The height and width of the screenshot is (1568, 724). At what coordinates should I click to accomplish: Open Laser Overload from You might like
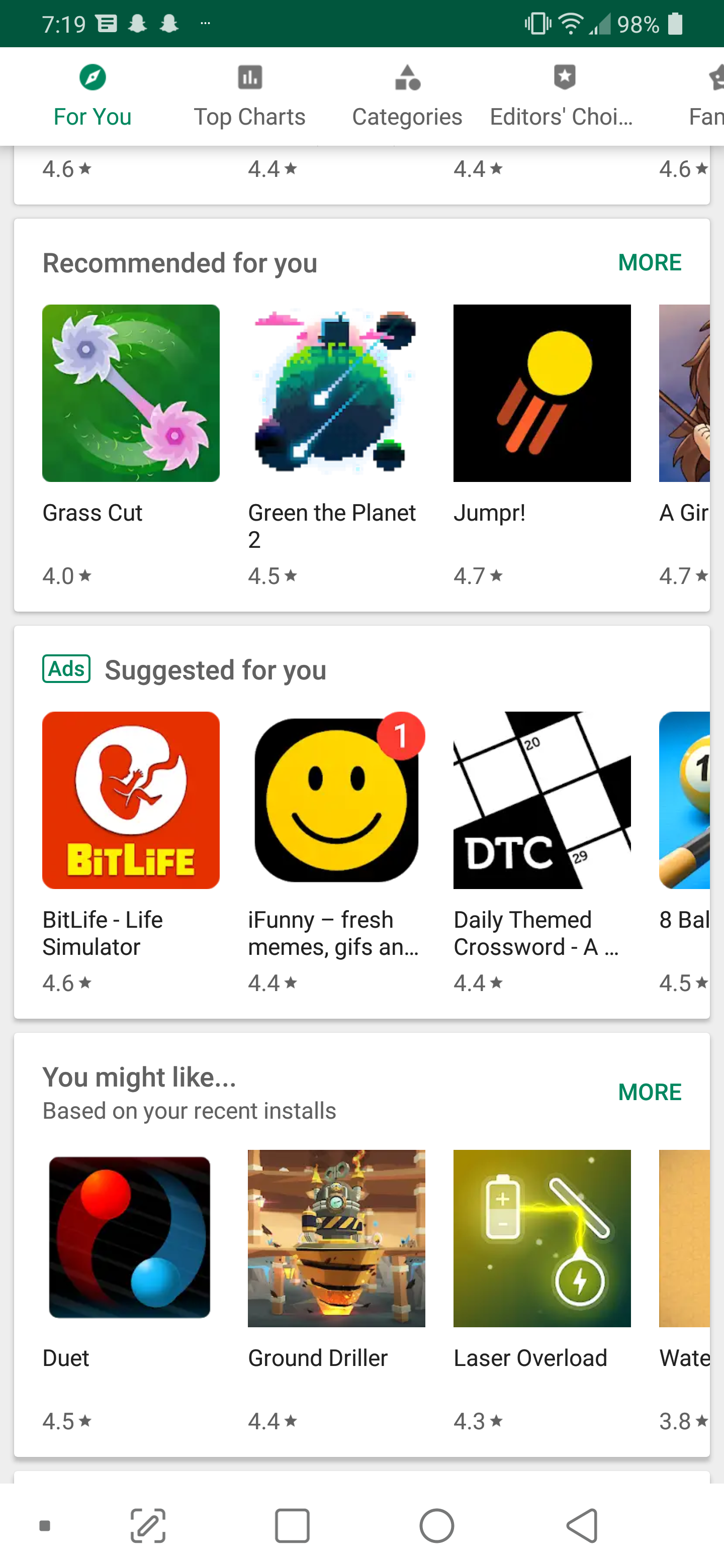[541, 1238]
